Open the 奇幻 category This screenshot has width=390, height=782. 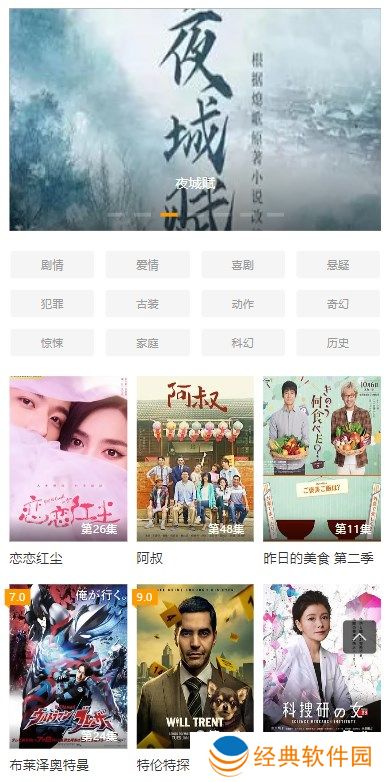coord(338,304)
